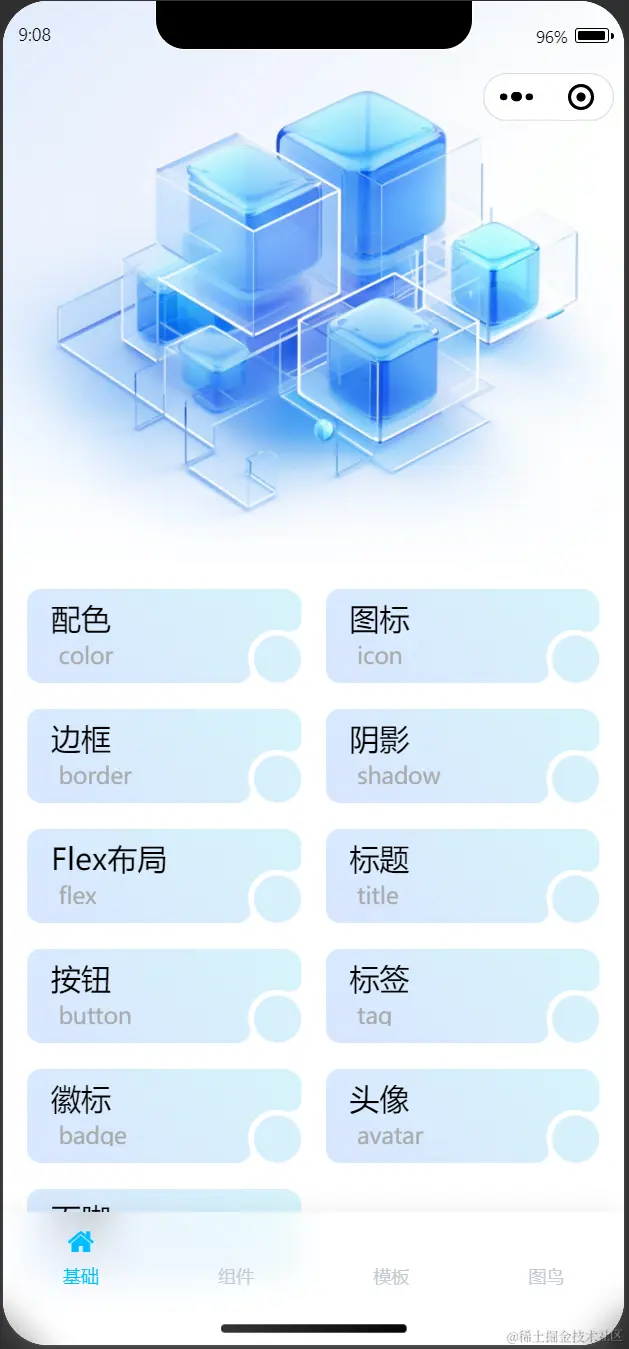Open the 边框 border card
Screen dimensions: 629x1349
pyautogui.click(x=150, y=756)
